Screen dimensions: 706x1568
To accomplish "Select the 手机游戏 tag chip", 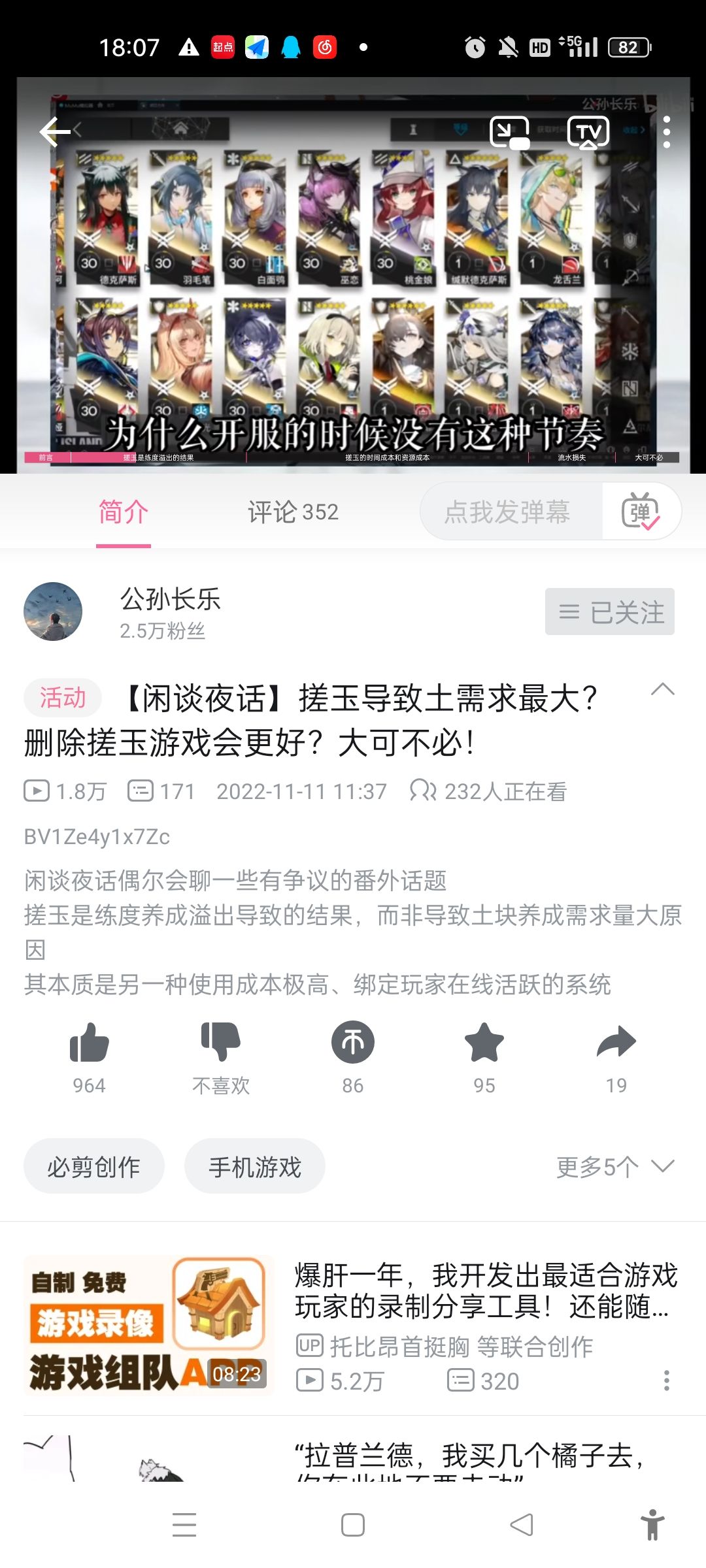I will coord(255,1167).
